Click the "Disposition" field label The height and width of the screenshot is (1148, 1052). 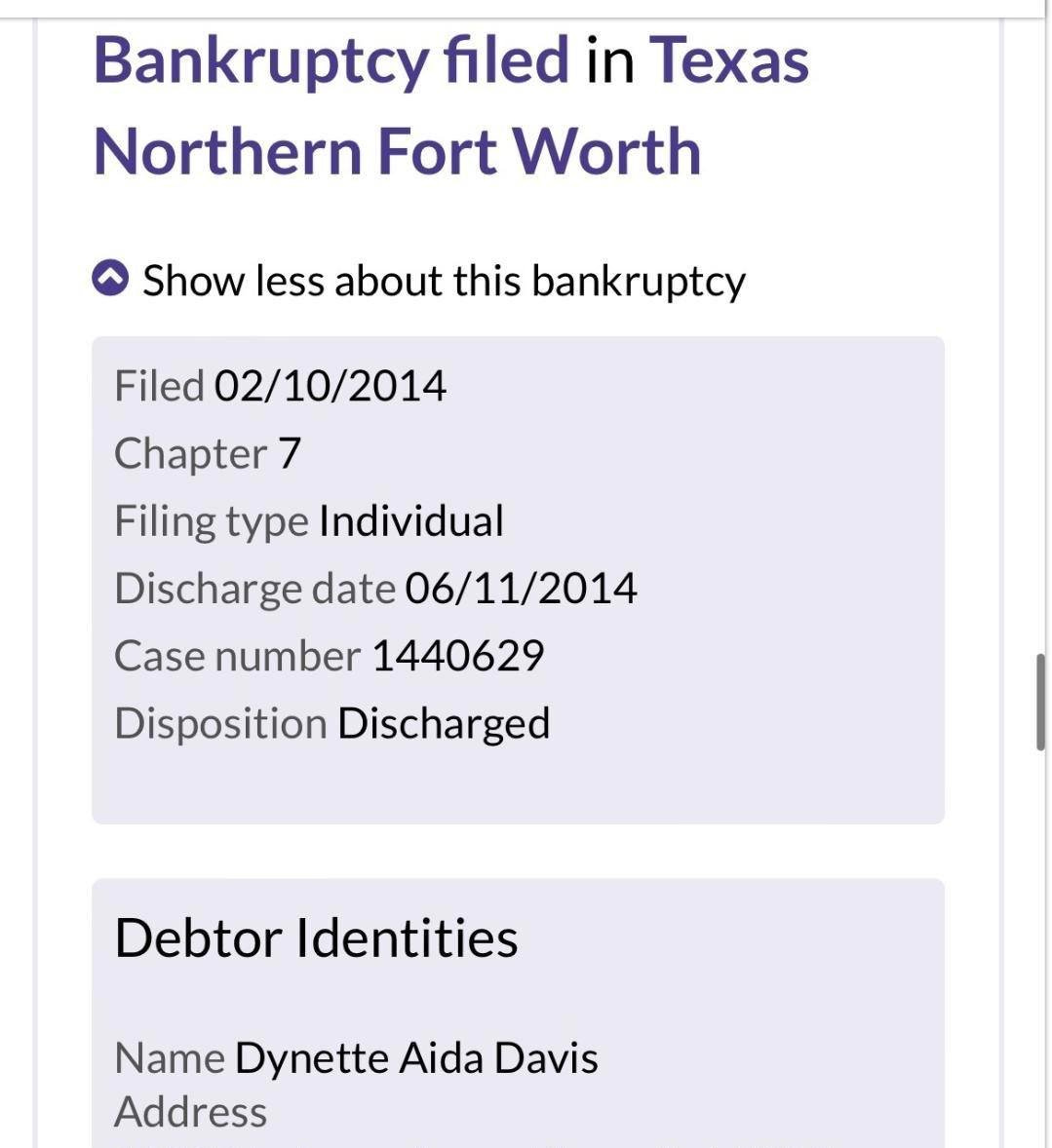221,722
